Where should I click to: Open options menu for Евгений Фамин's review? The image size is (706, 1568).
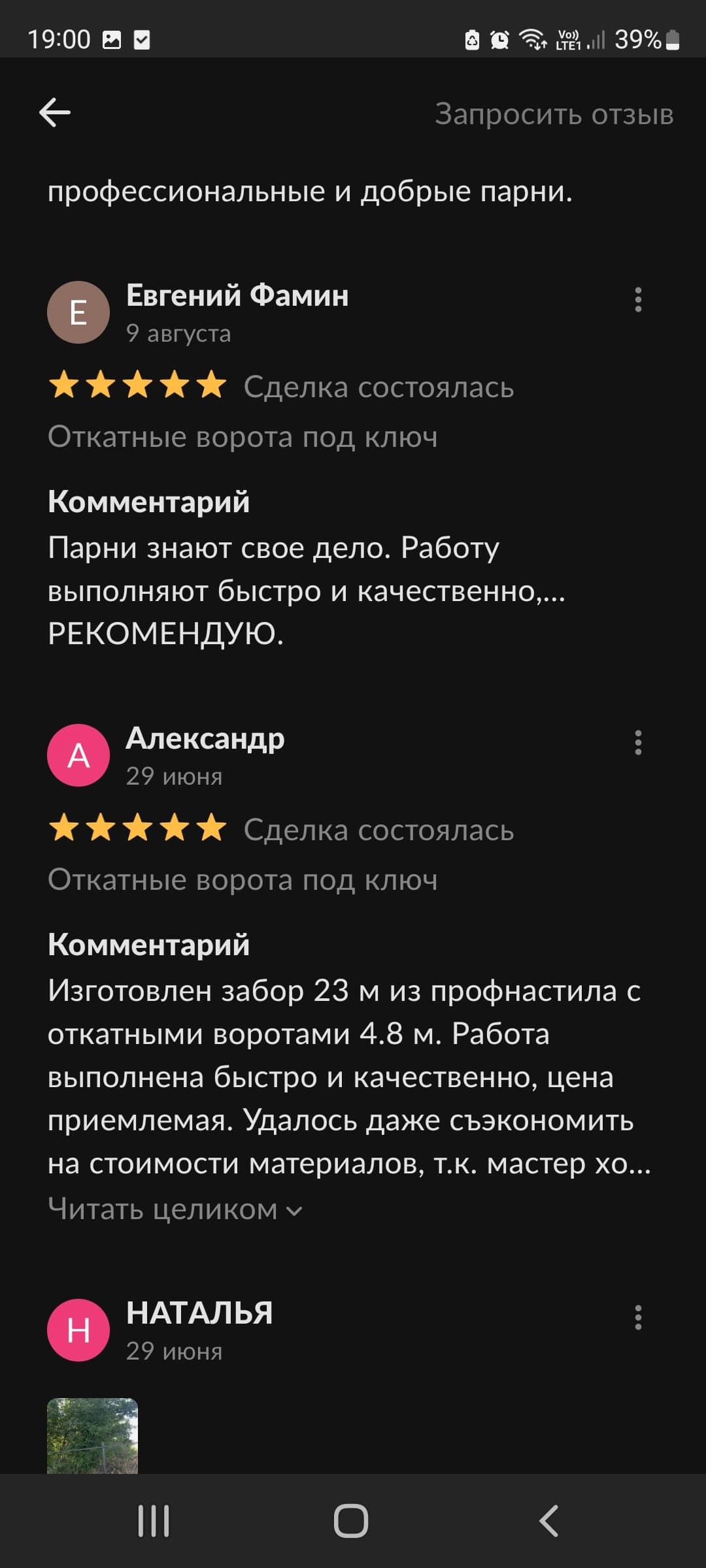point(638,300)
